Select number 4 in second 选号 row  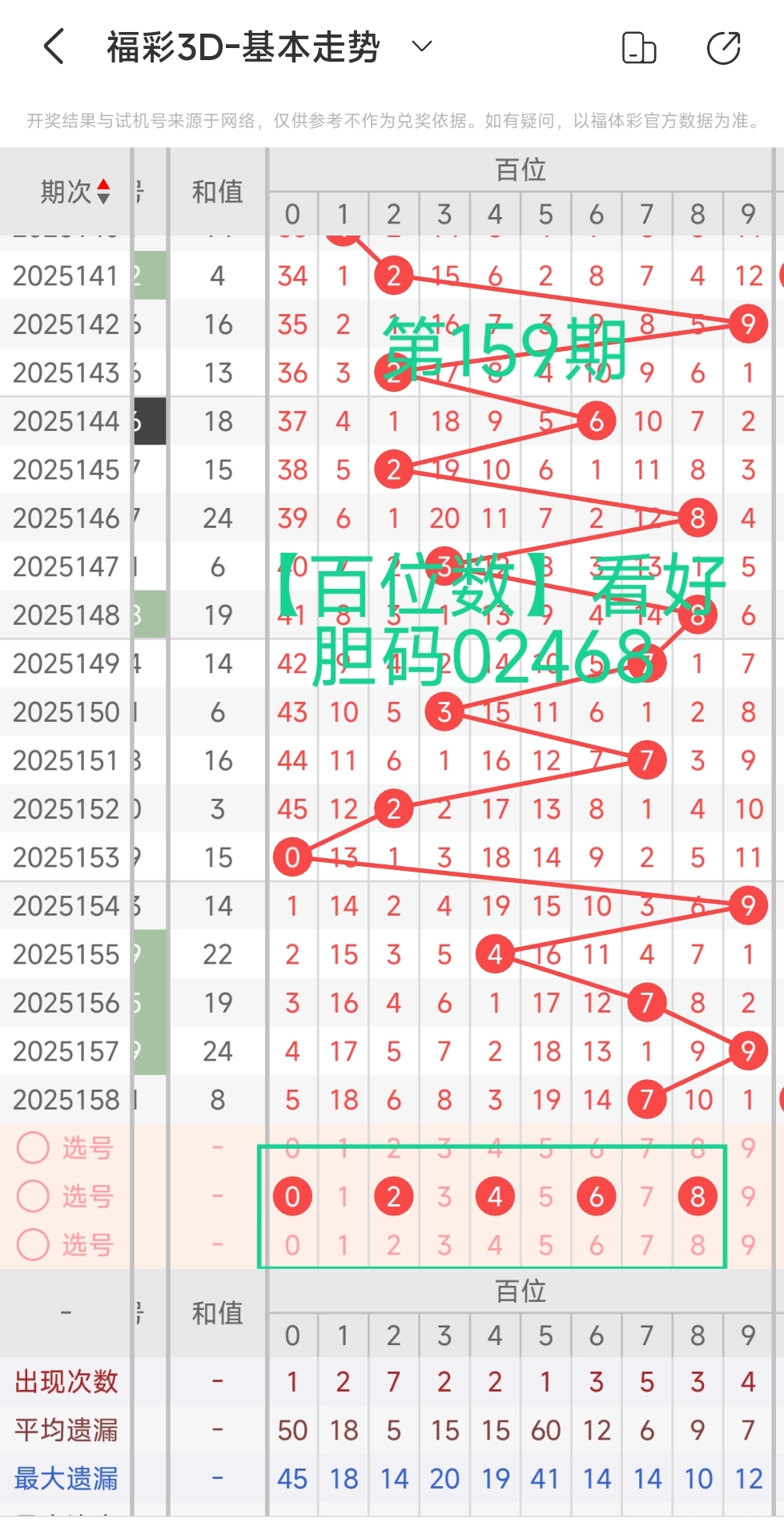tap(495, 1195)
